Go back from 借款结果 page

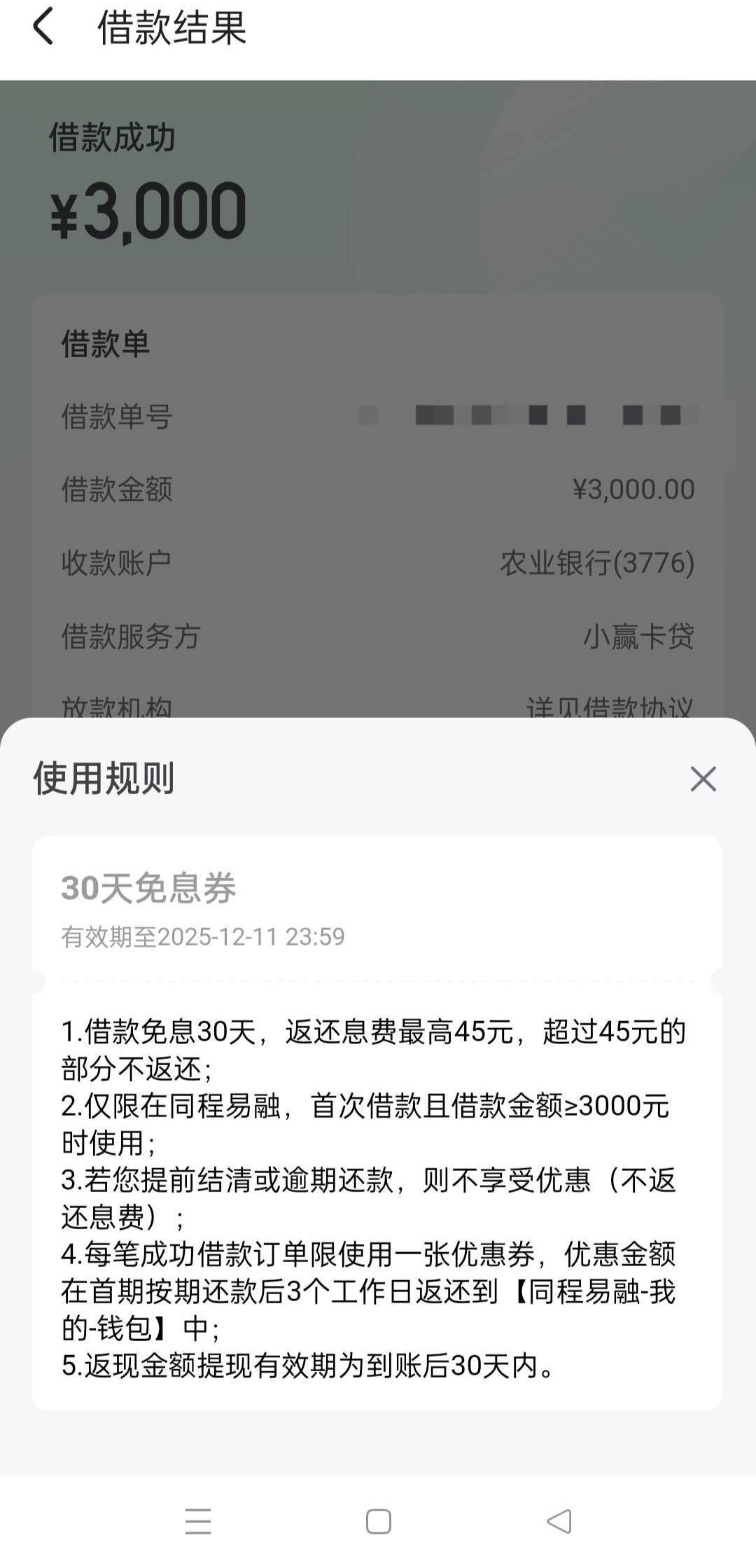[x=43, y=27]
